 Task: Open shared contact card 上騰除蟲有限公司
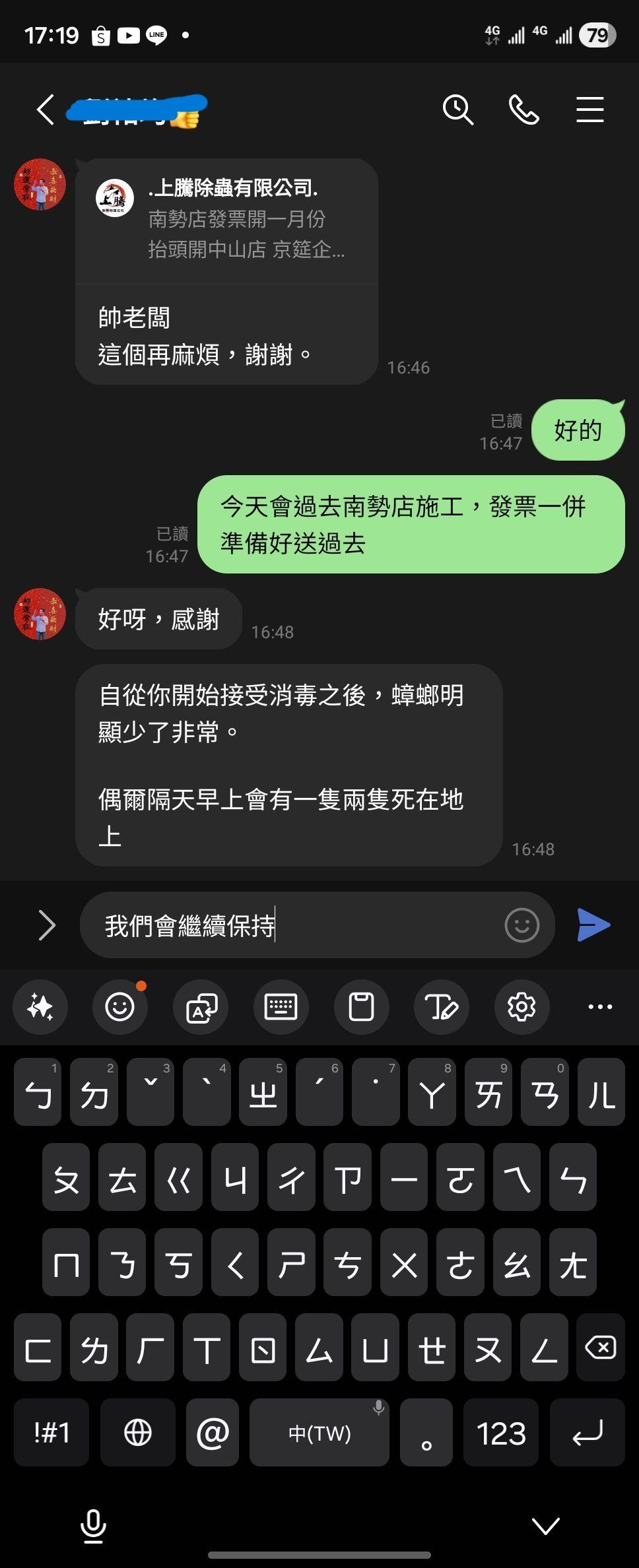(226, 221)
